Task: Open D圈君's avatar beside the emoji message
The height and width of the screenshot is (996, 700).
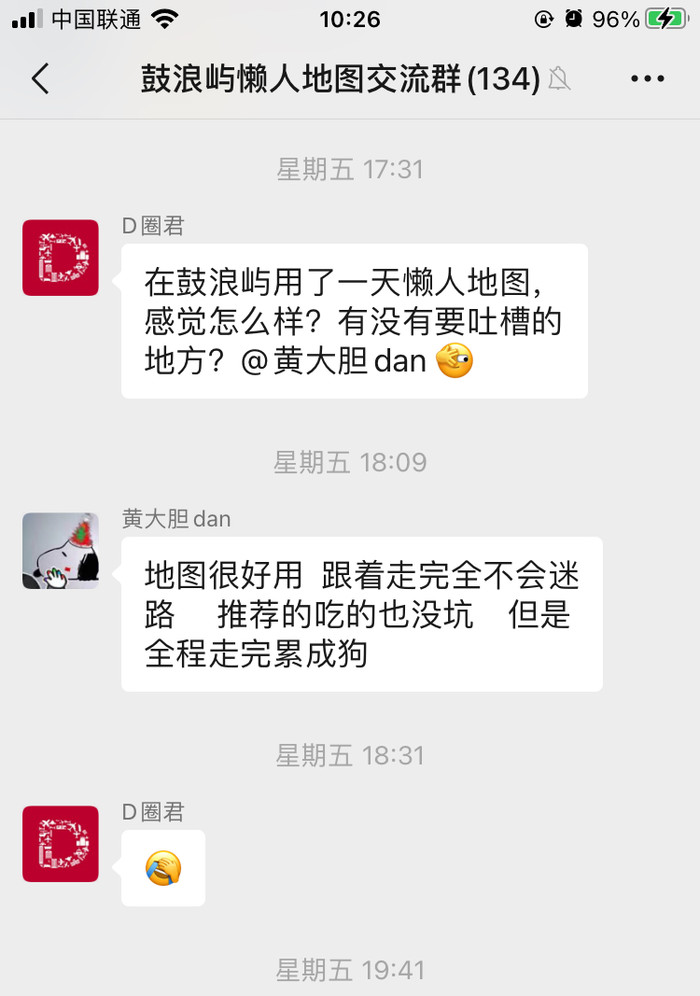Action: pyautogui.click(x=60, y=844)
